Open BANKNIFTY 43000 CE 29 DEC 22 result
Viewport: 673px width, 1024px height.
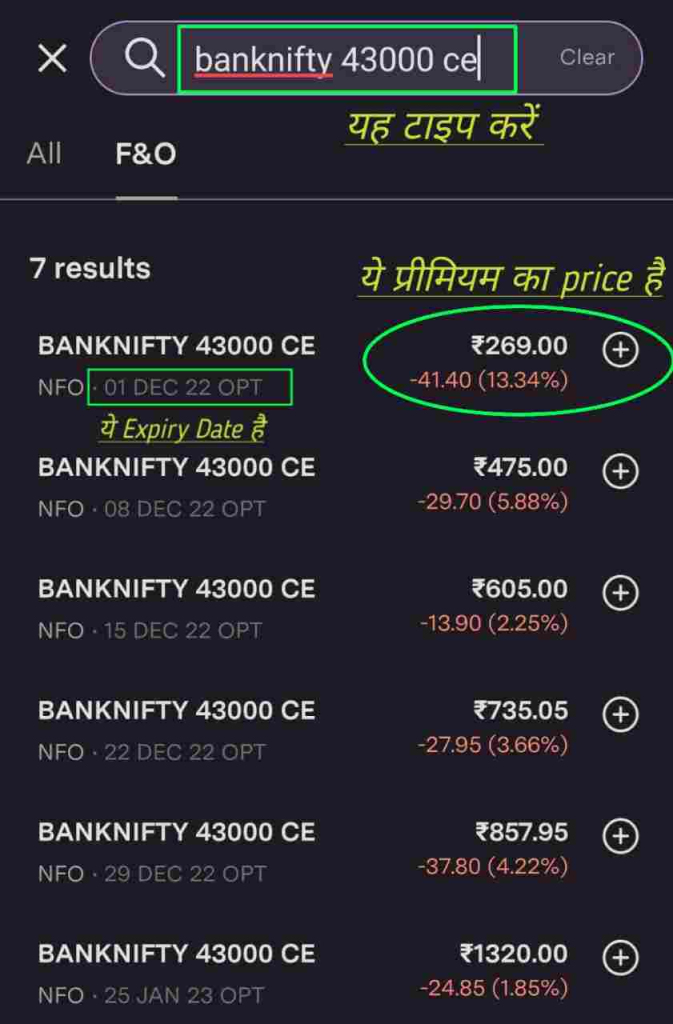pos(177,833)
